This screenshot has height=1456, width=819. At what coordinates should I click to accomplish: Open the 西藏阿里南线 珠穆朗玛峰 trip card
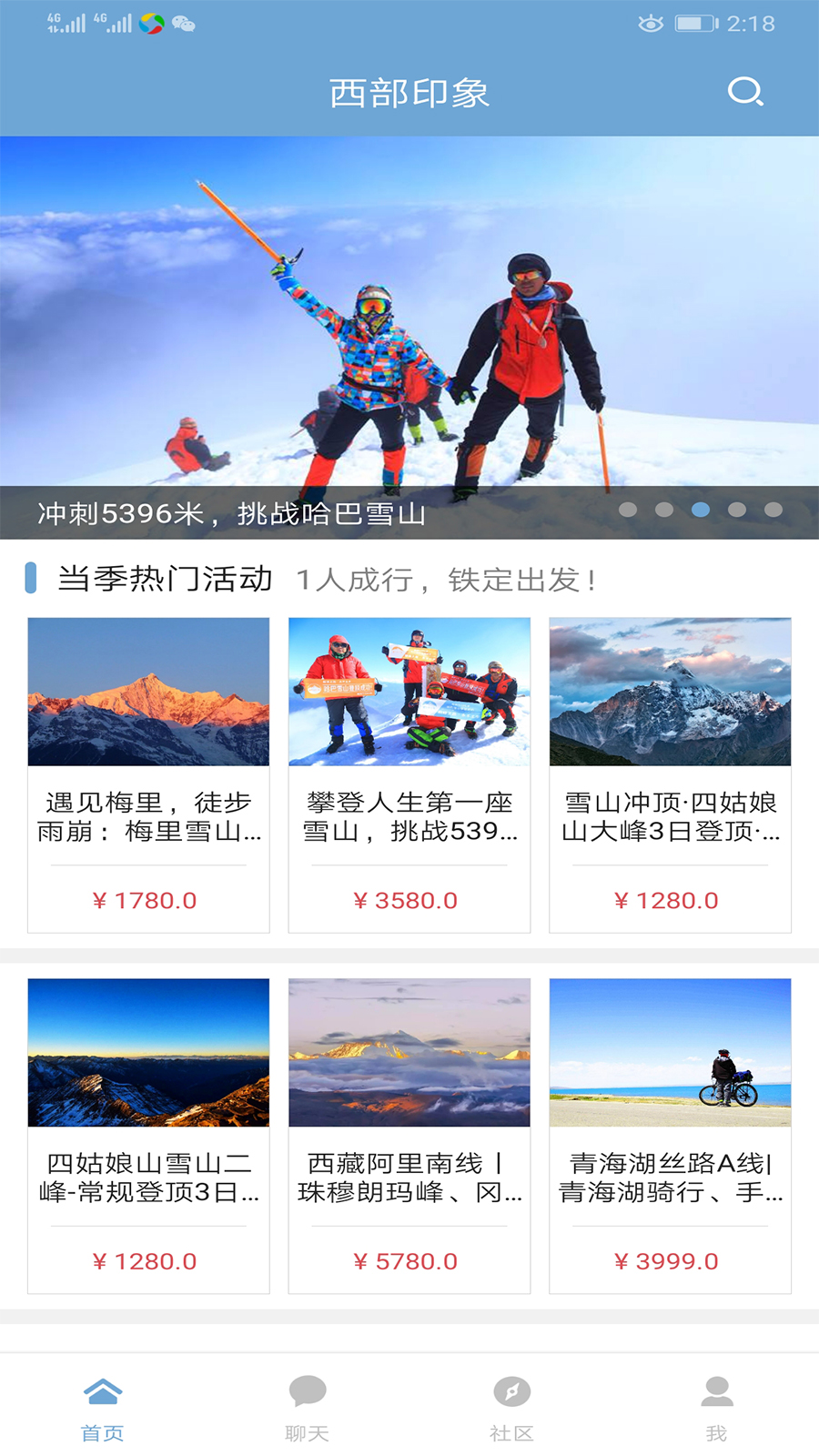[x=409, y=1135]
